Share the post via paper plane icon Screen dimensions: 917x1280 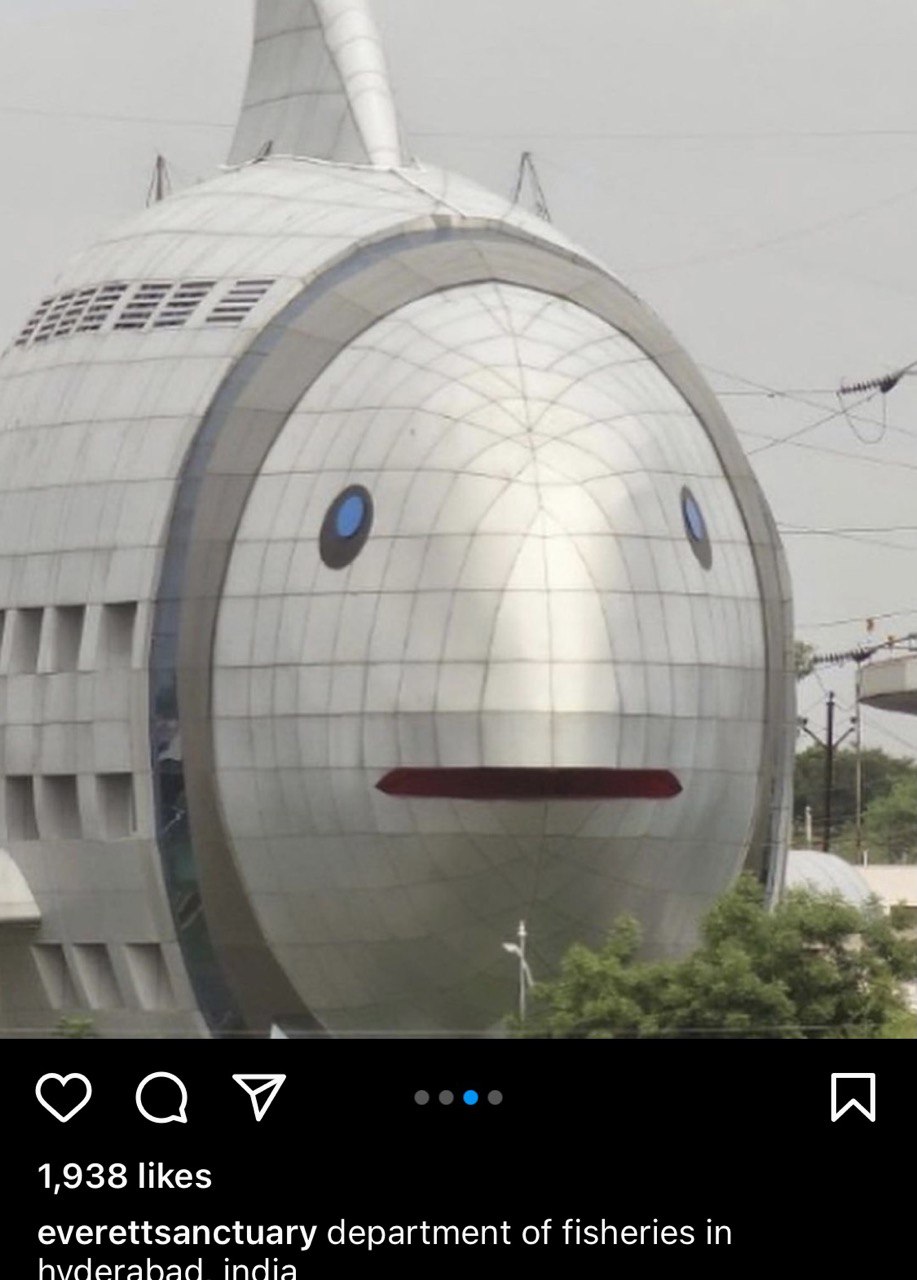click(x=259, y=1096)
